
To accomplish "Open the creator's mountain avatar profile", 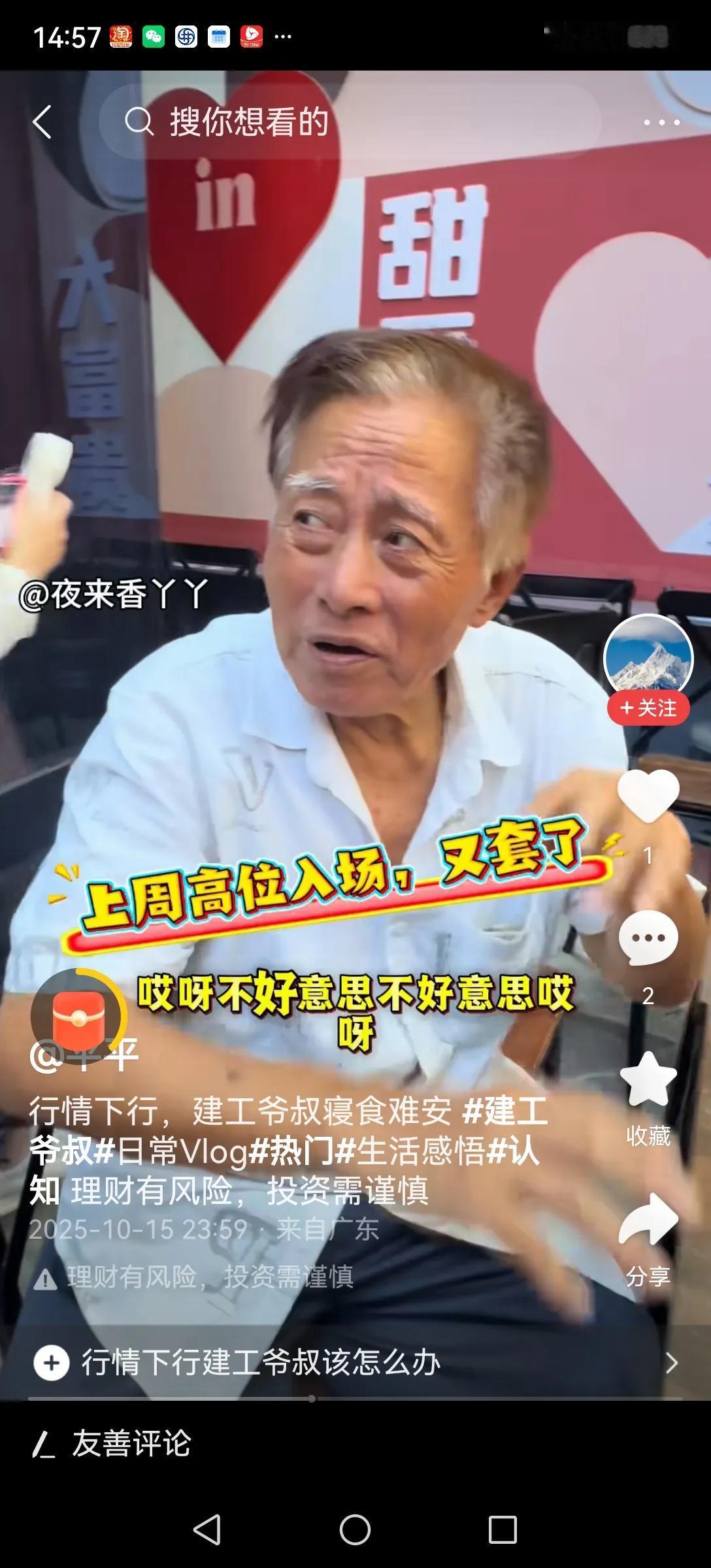I will [x=648, y=656].
